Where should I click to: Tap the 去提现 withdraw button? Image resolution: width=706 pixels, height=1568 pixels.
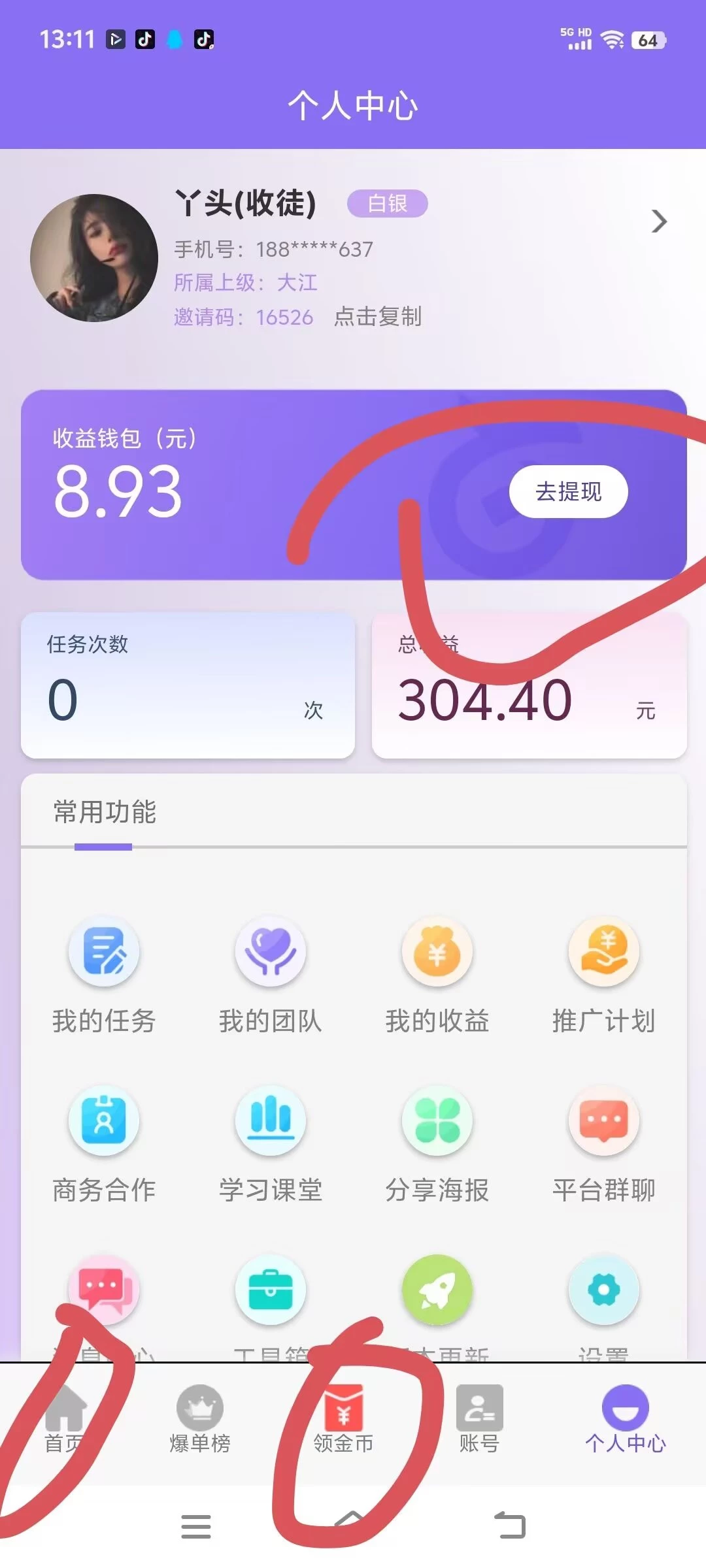568,491
